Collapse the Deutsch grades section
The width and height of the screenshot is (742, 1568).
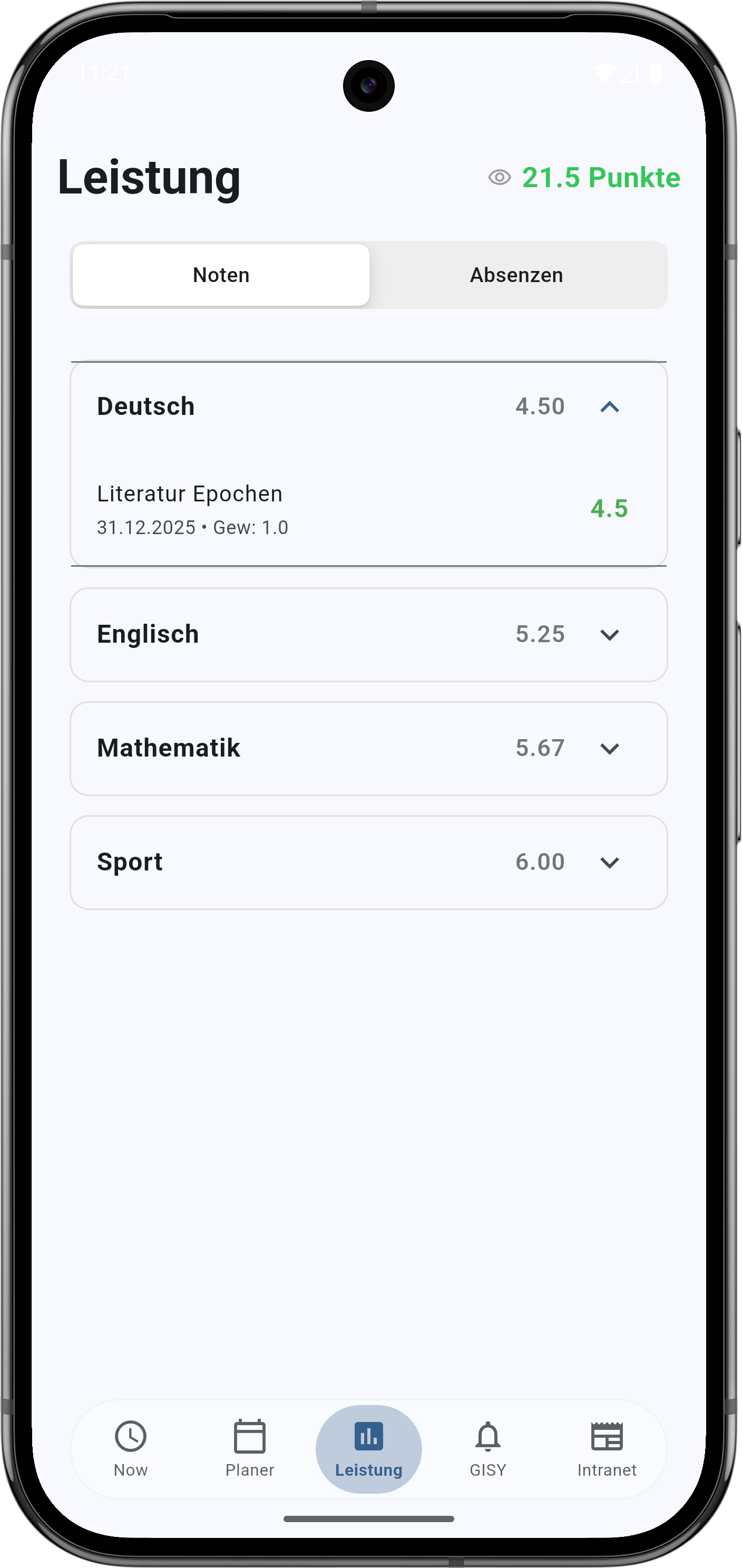coord(609,406)
